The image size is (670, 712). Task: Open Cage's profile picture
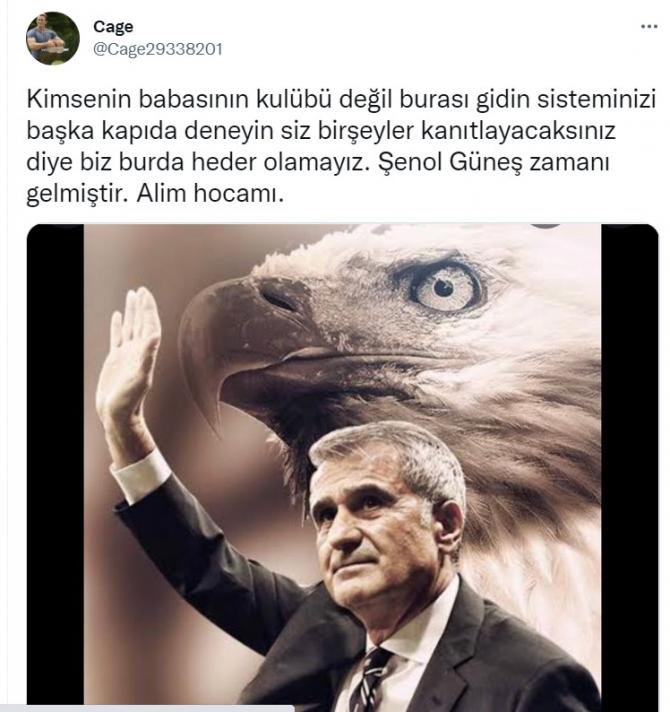pos(52,38)
